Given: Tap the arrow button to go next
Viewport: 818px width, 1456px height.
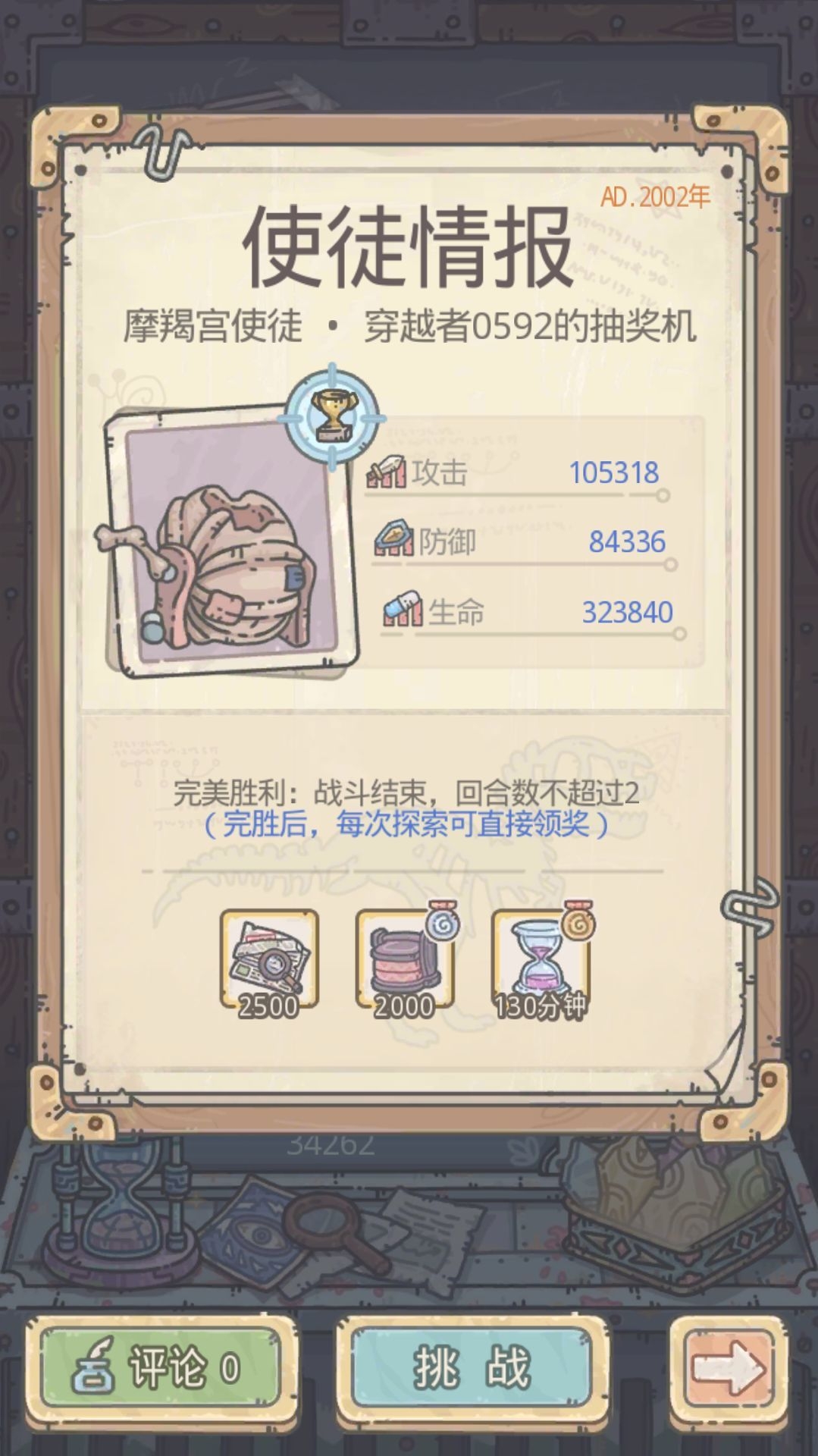Looking at the screenshot, I should point(729,1369).
